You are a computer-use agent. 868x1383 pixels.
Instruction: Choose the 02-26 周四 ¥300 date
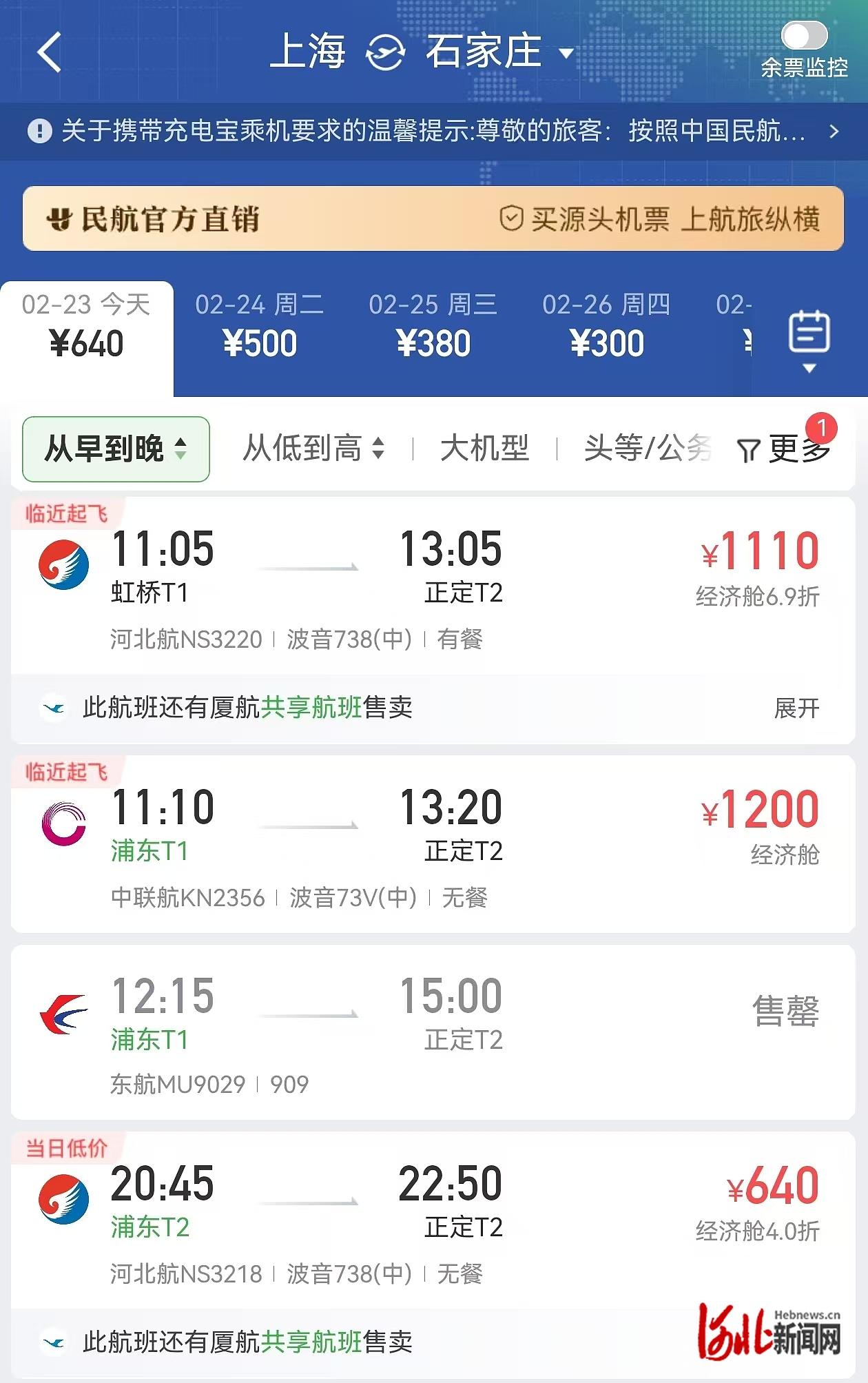pyautogui.click(x=607, y=325)
